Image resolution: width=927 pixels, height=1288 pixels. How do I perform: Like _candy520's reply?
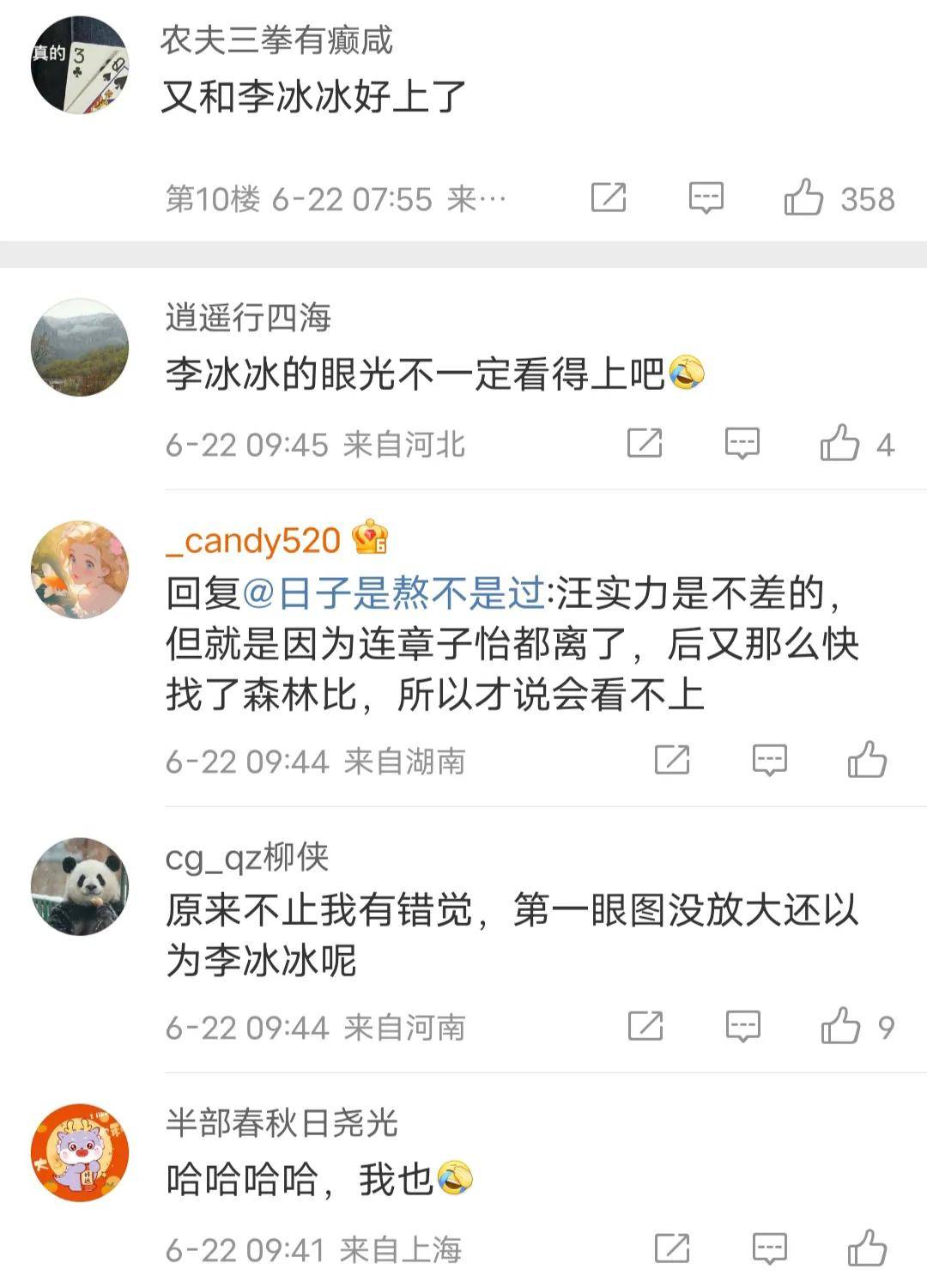(x=866, y=760)
